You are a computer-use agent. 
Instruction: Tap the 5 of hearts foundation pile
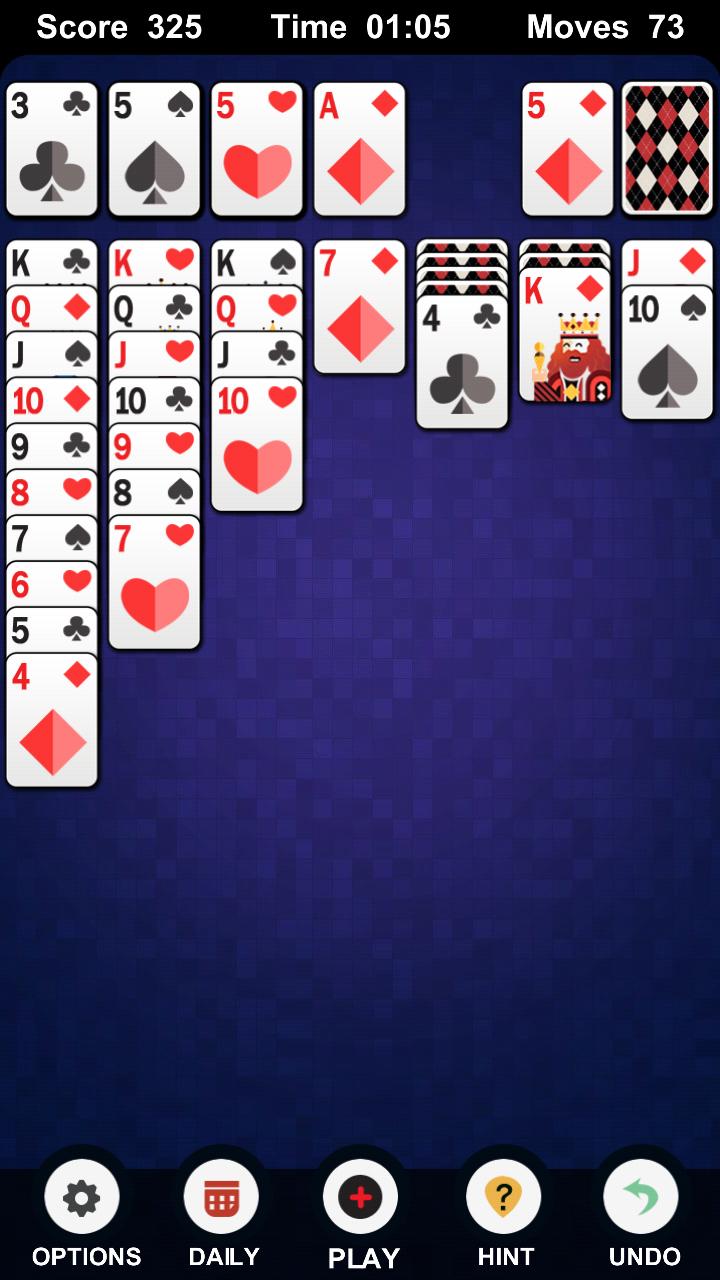(x=257, y=149)
